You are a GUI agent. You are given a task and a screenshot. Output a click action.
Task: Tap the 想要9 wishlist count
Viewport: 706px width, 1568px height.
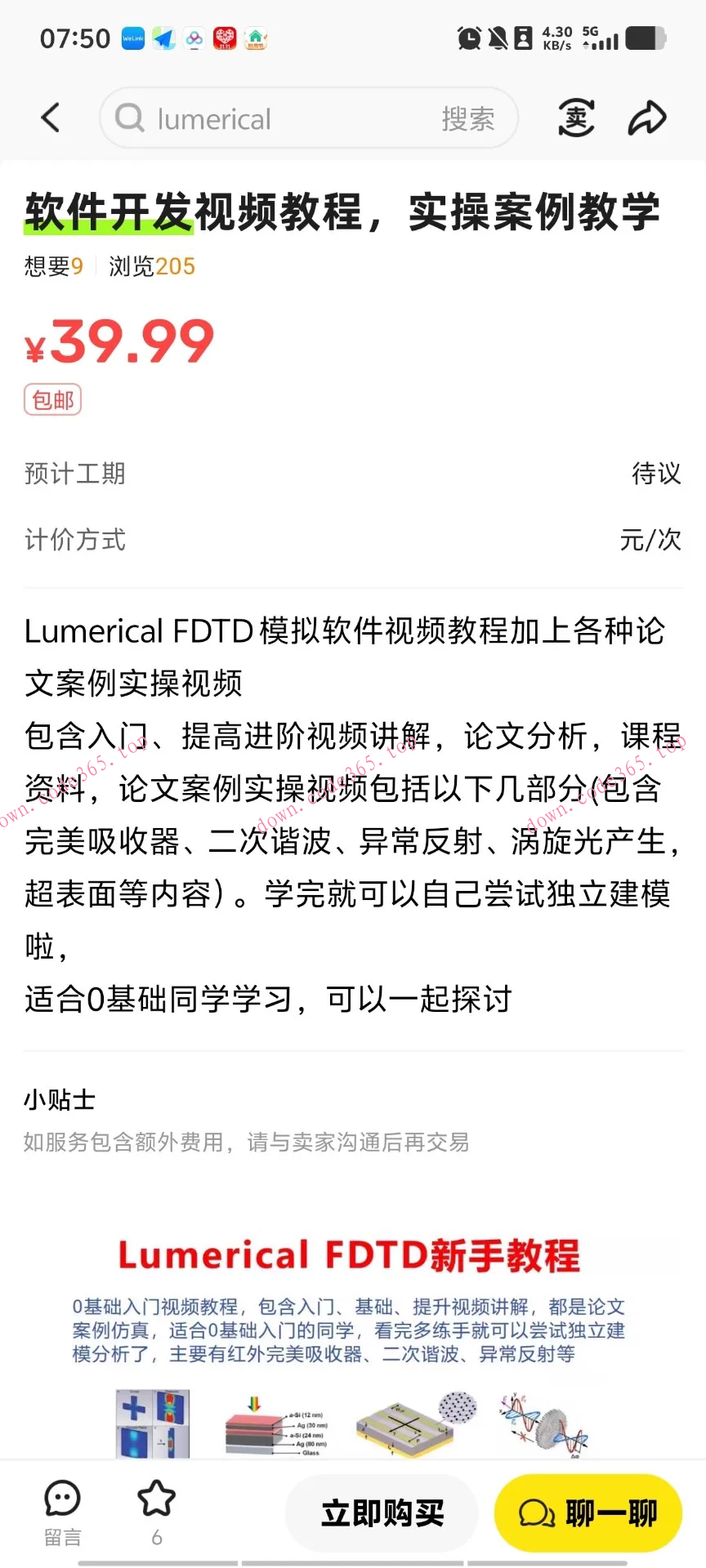point(52,266)
